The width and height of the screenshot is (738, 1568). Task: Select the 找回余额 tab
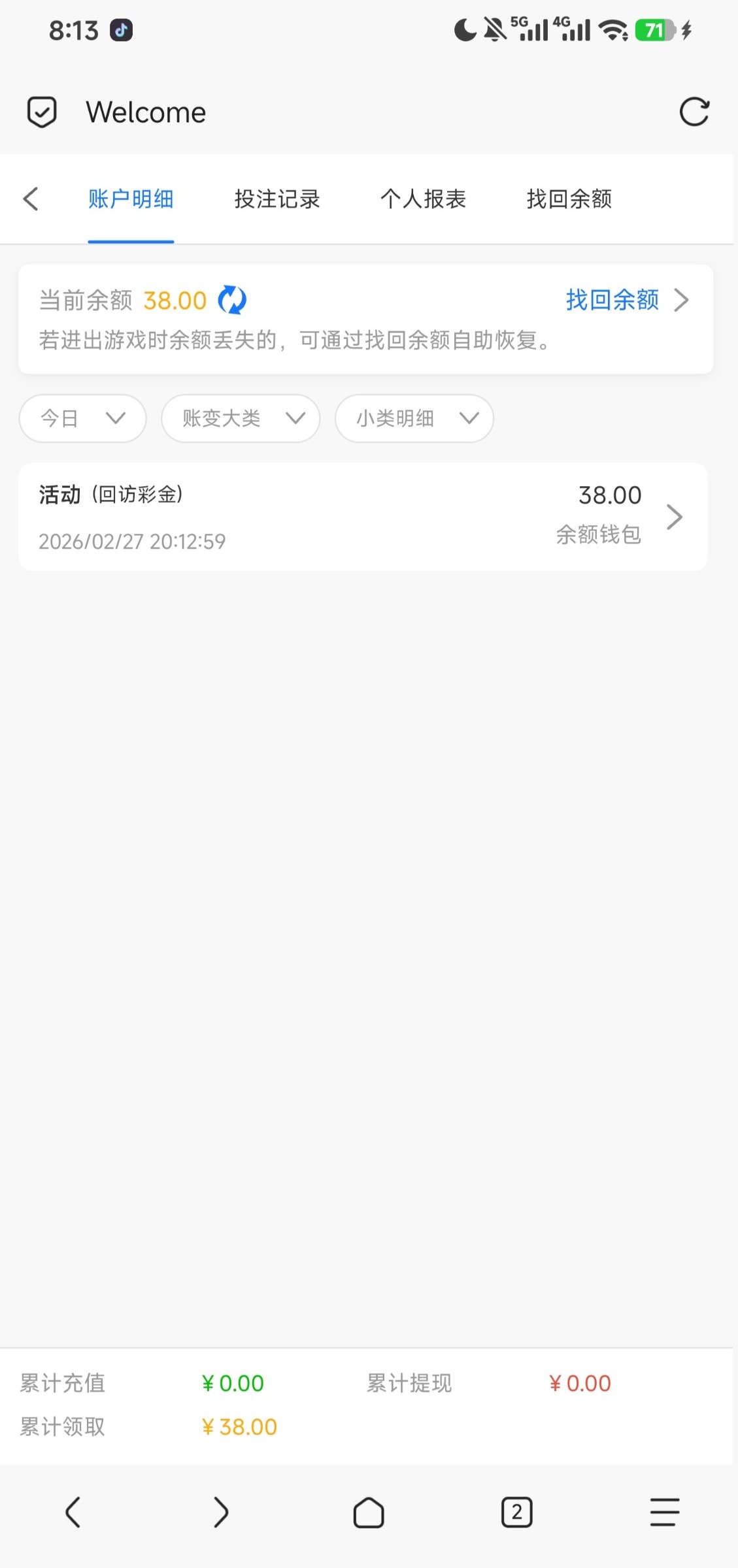coord(569,199)
